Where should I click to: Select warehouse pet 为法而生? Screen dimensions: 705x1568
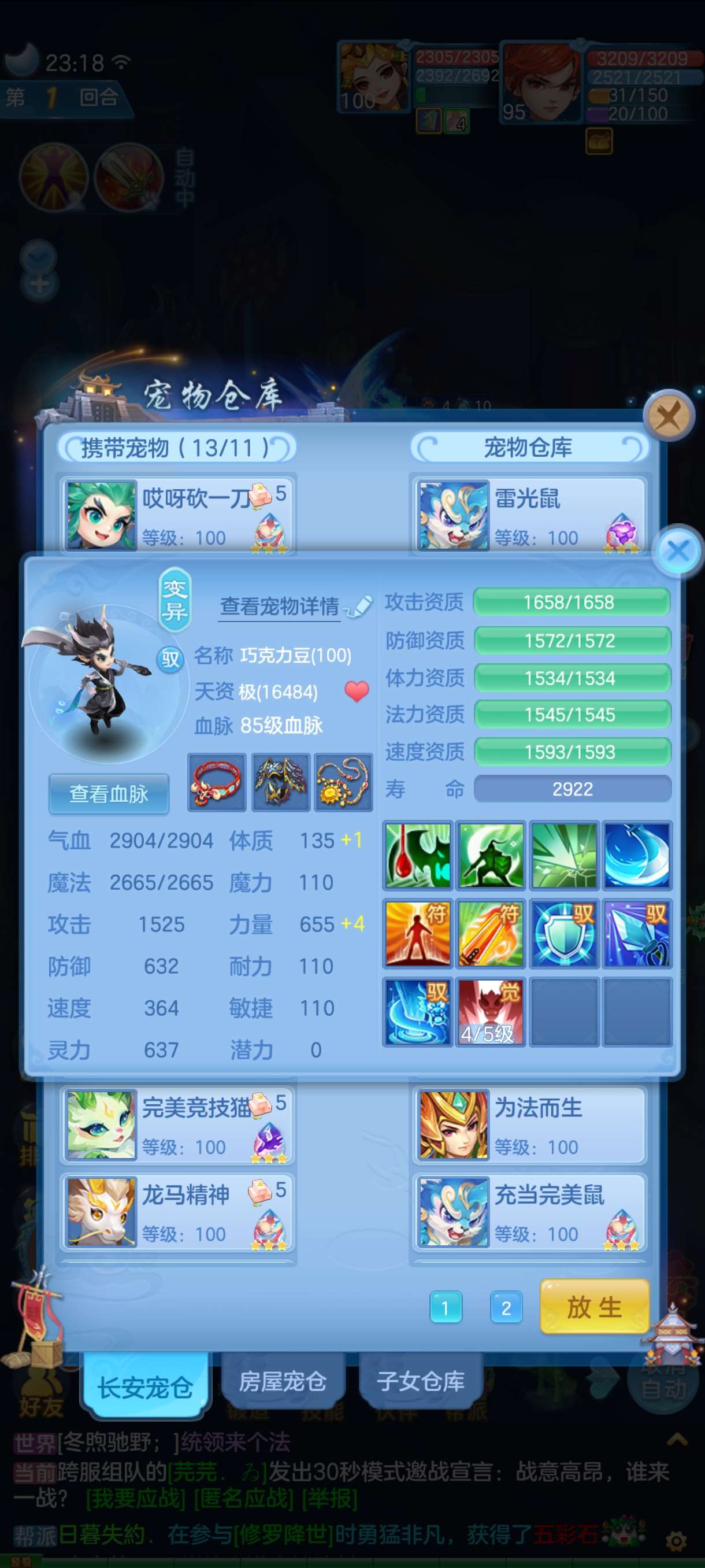point(529,1126)
